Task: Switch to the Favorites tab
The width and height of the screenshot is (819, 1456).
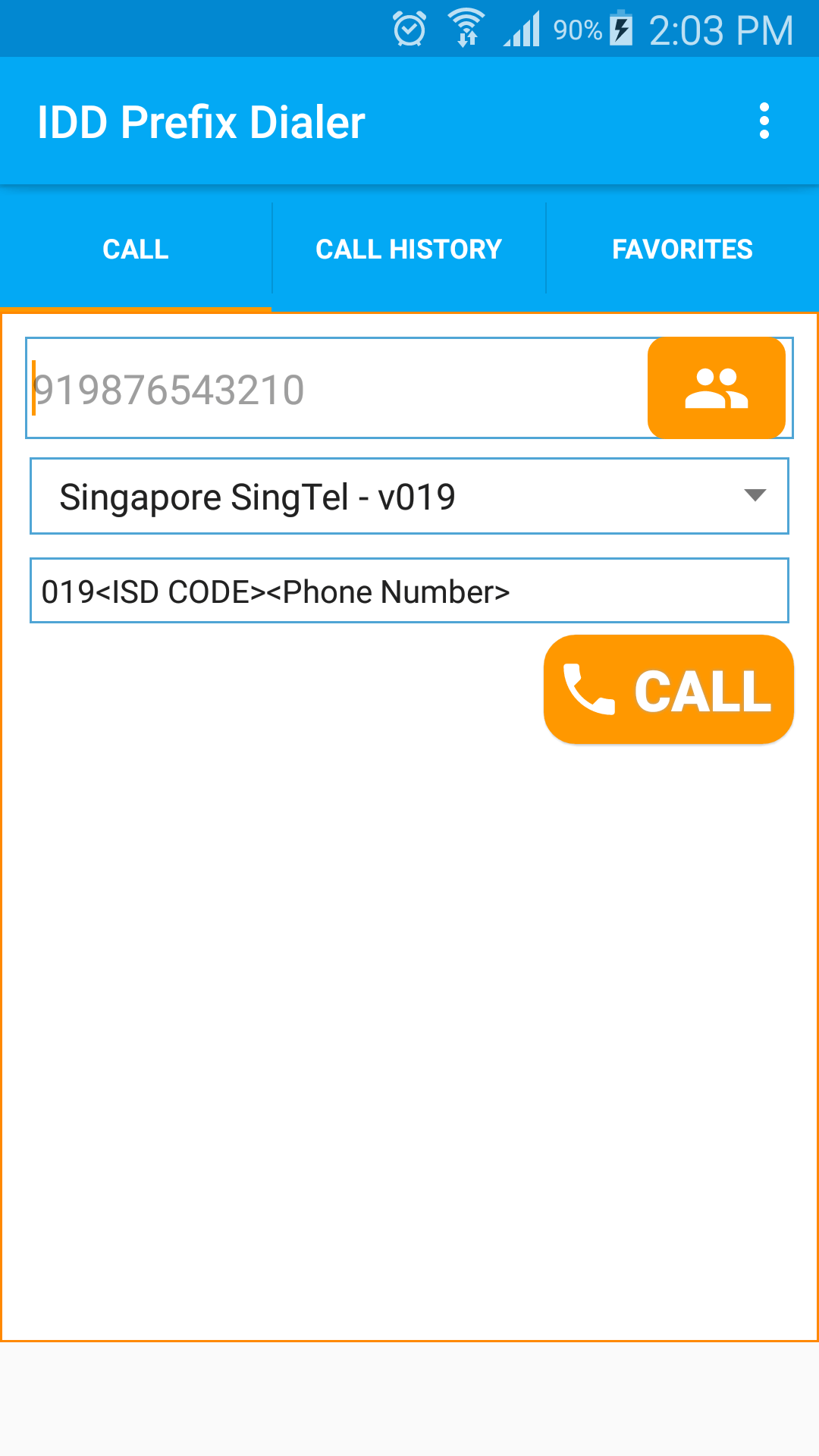Action: (682, 249)
